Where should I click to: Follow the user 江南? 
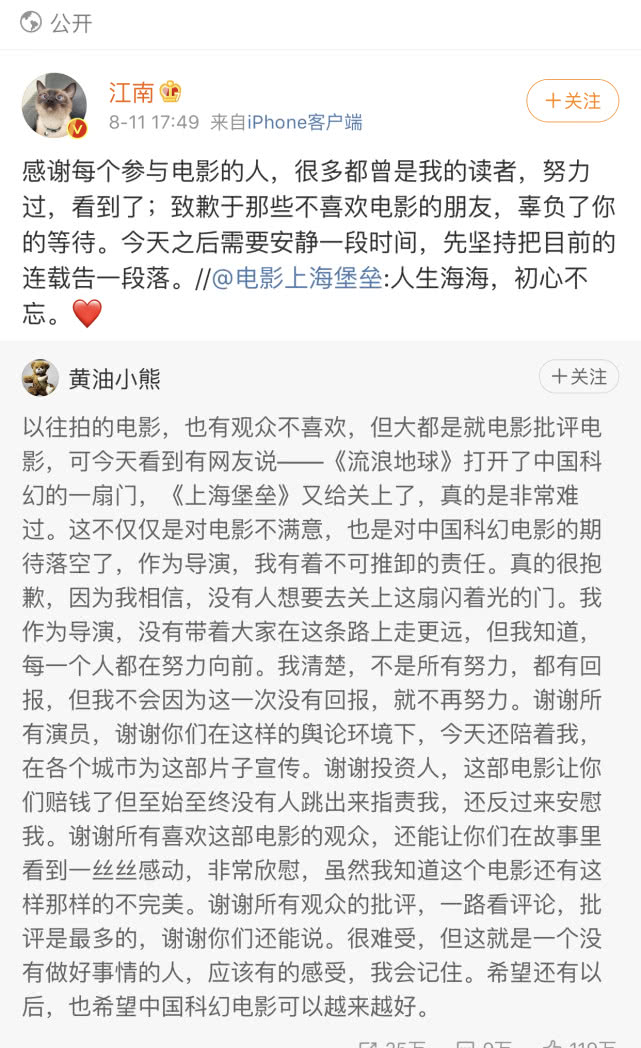572,101
